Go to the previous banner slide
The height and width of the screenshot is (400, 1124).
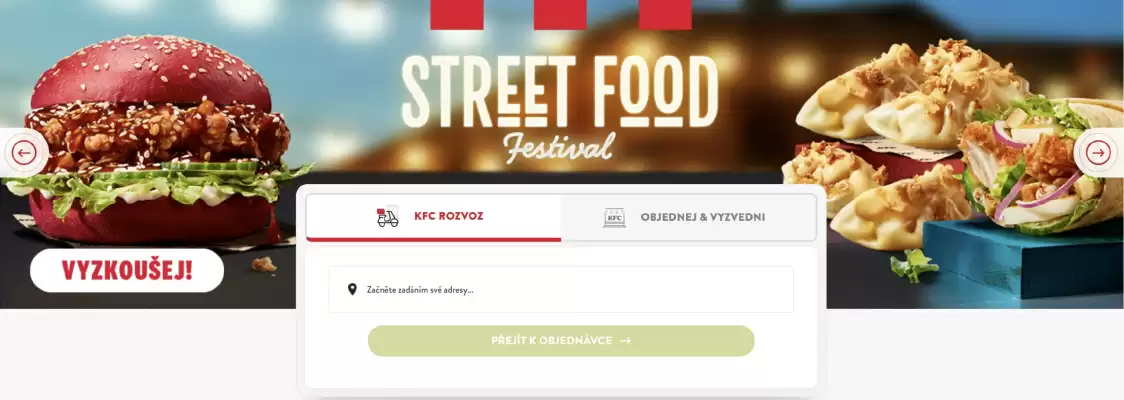point(25,153)
